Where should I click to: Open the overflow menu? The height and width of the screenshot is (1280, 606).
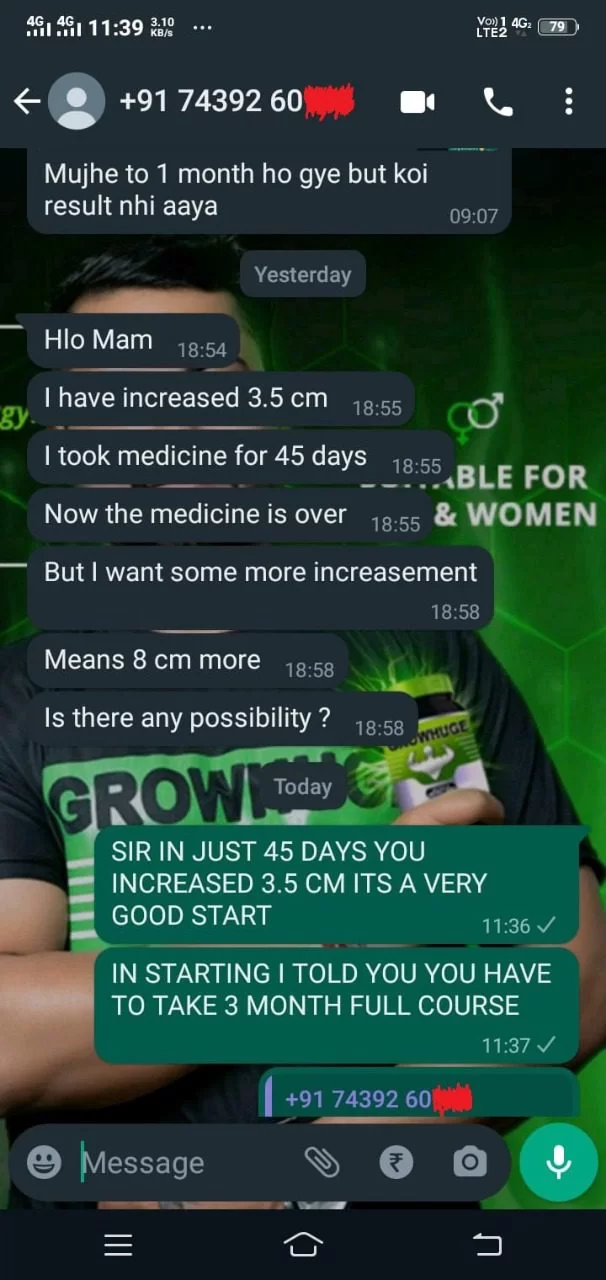(568, 101)
